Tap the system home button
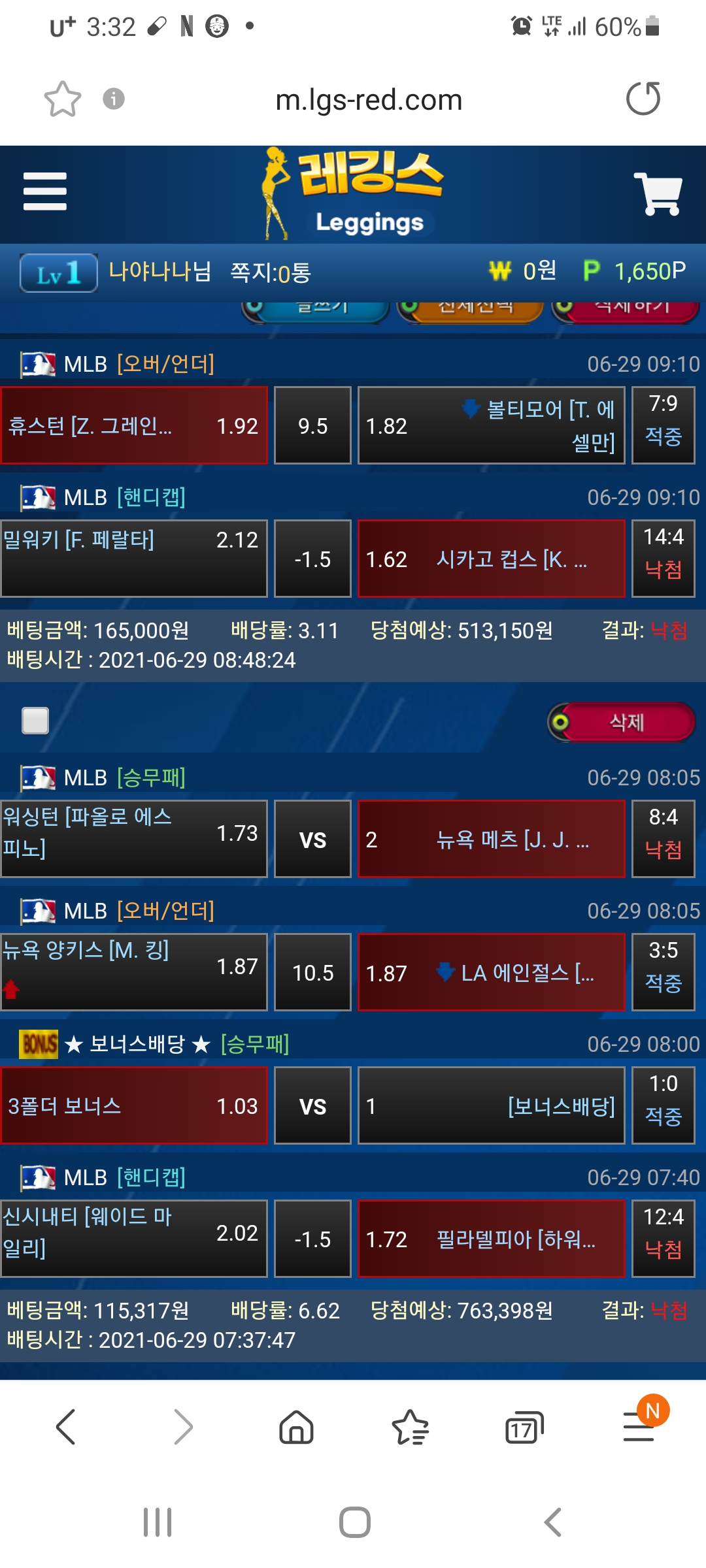This screenshot has height=1568, width=706. tap(354, 1522)
